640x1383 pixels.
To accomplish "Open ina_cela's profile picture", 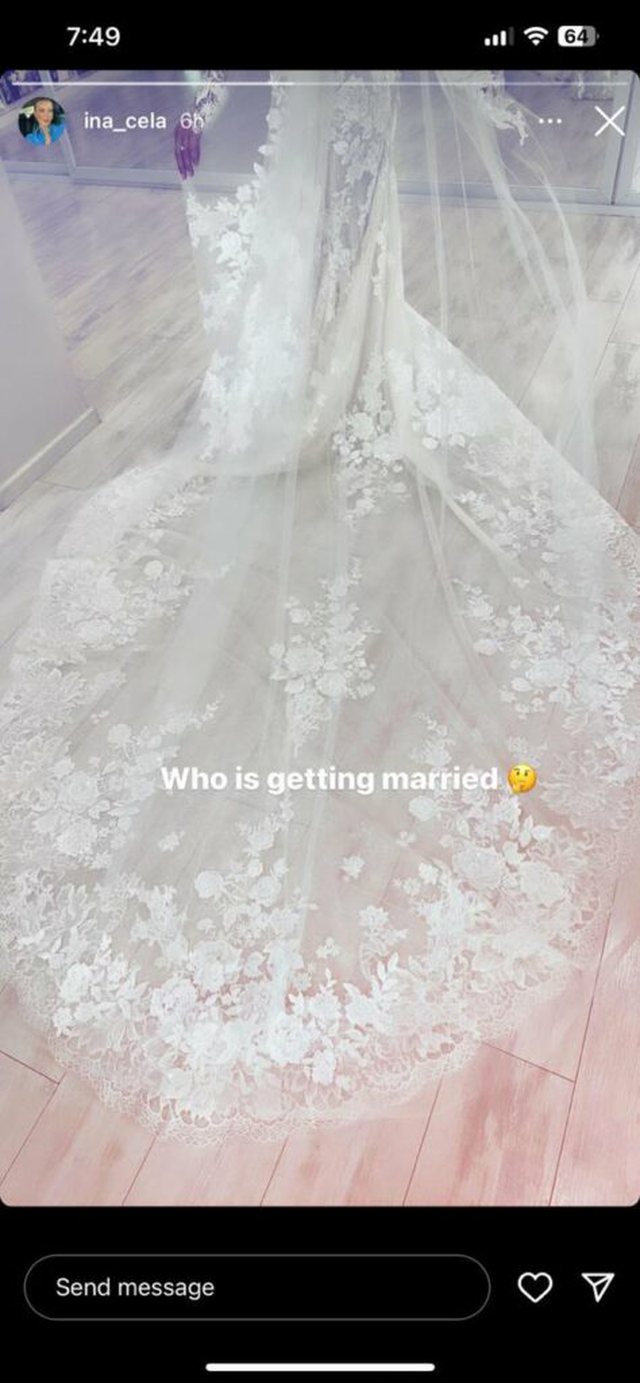I will (42, 122).
